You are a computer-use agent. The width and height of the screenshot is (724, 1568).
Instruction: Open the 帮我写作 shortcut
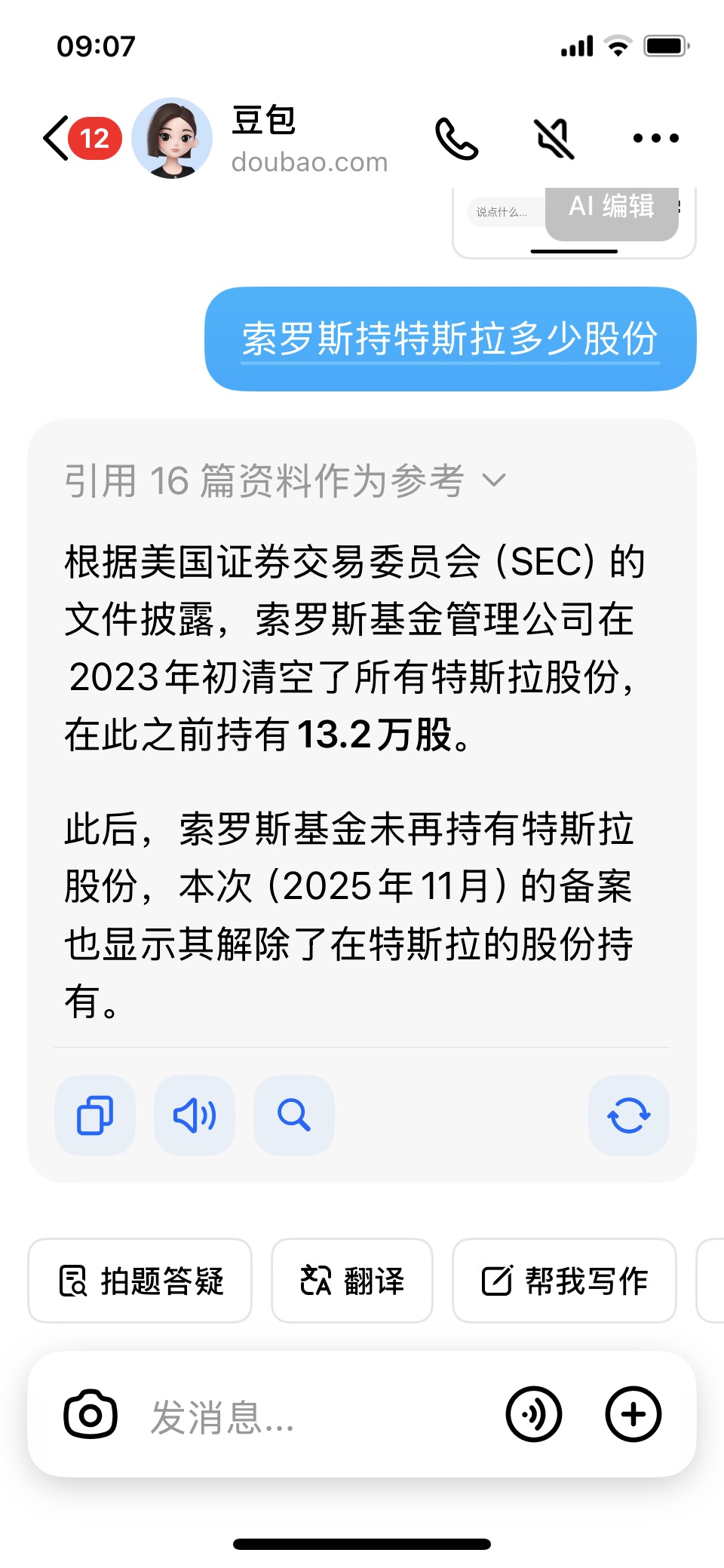[x=564, y=1281]
